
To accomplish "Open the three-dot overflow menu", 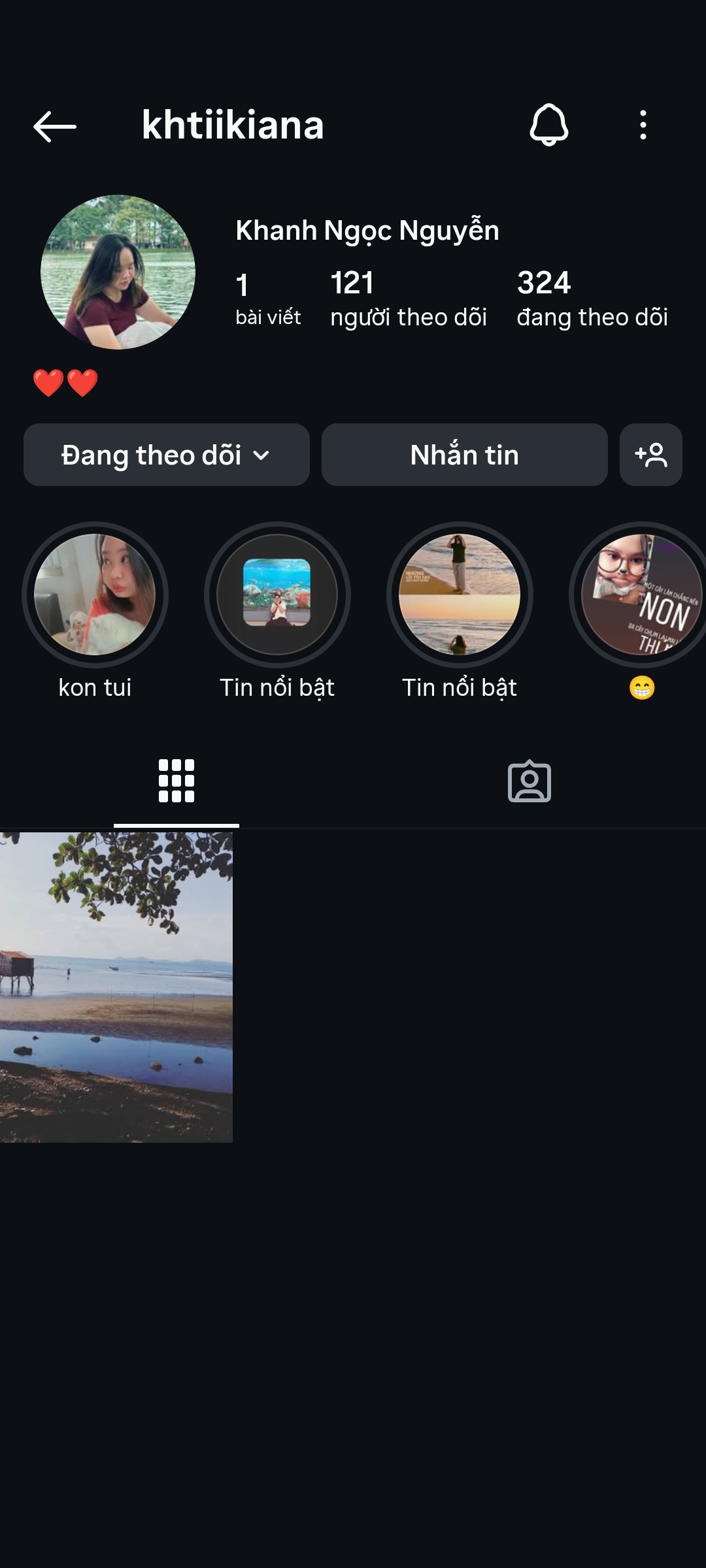I will [643, 125].
